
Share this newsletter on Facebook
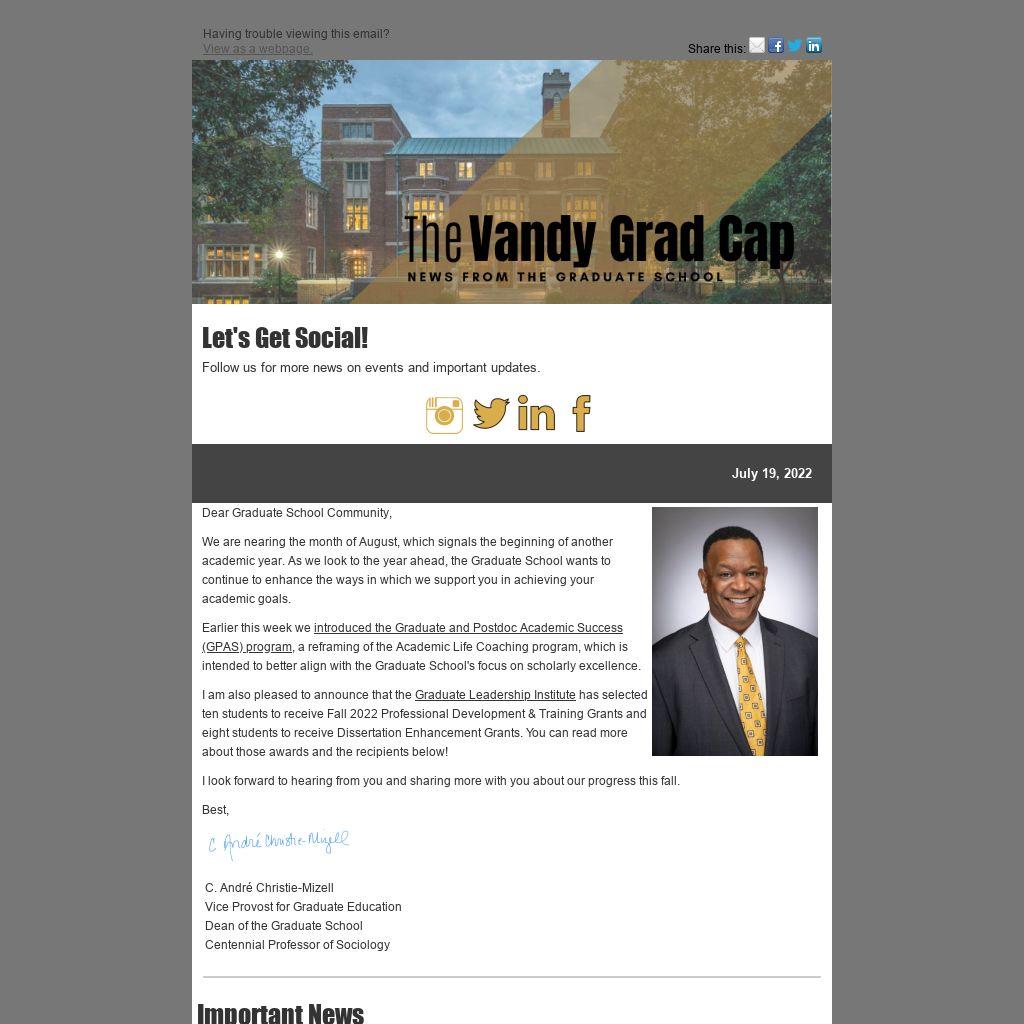click(776, 45)
